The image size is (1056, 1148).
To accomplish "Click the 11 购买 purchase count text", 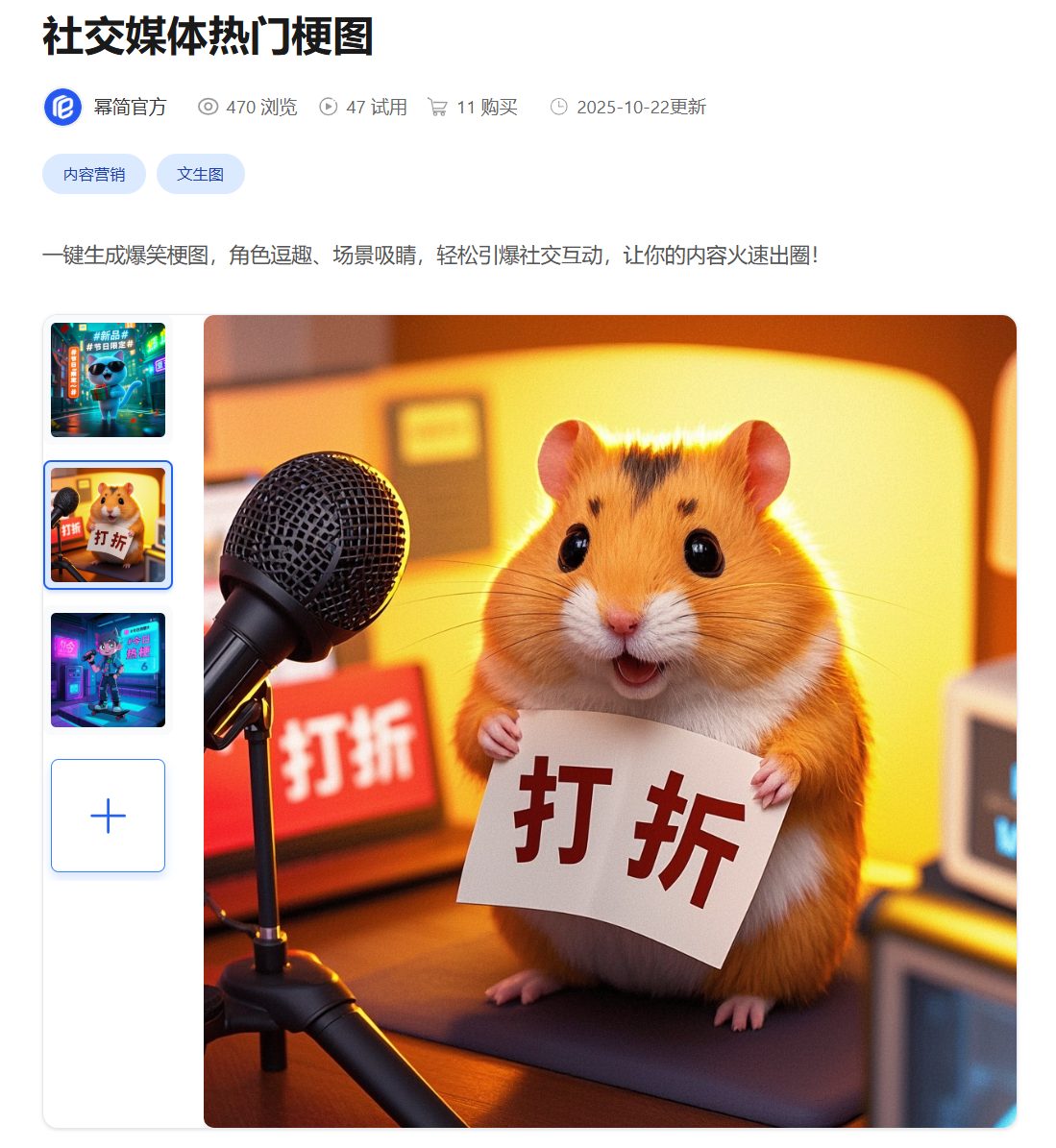I will [486, 108].
